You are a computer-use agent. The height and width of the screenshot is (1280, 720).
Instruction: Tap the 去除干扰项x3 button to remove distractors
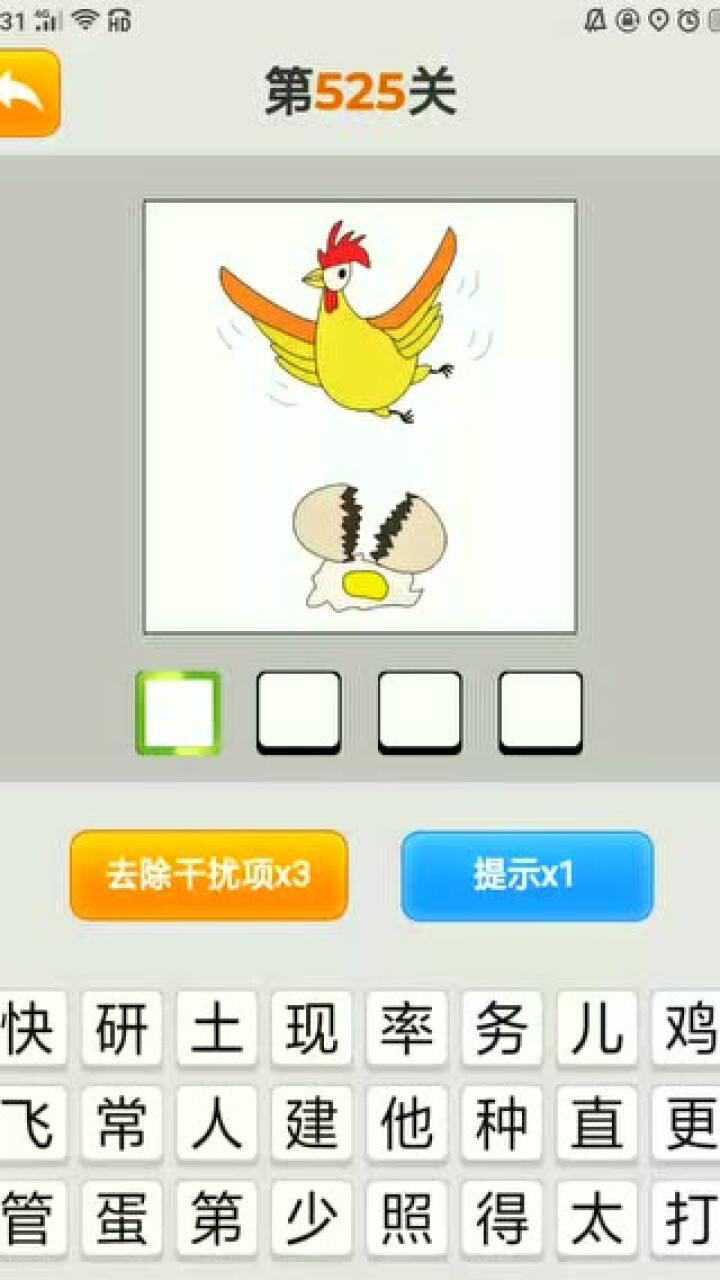pos(208,876)
